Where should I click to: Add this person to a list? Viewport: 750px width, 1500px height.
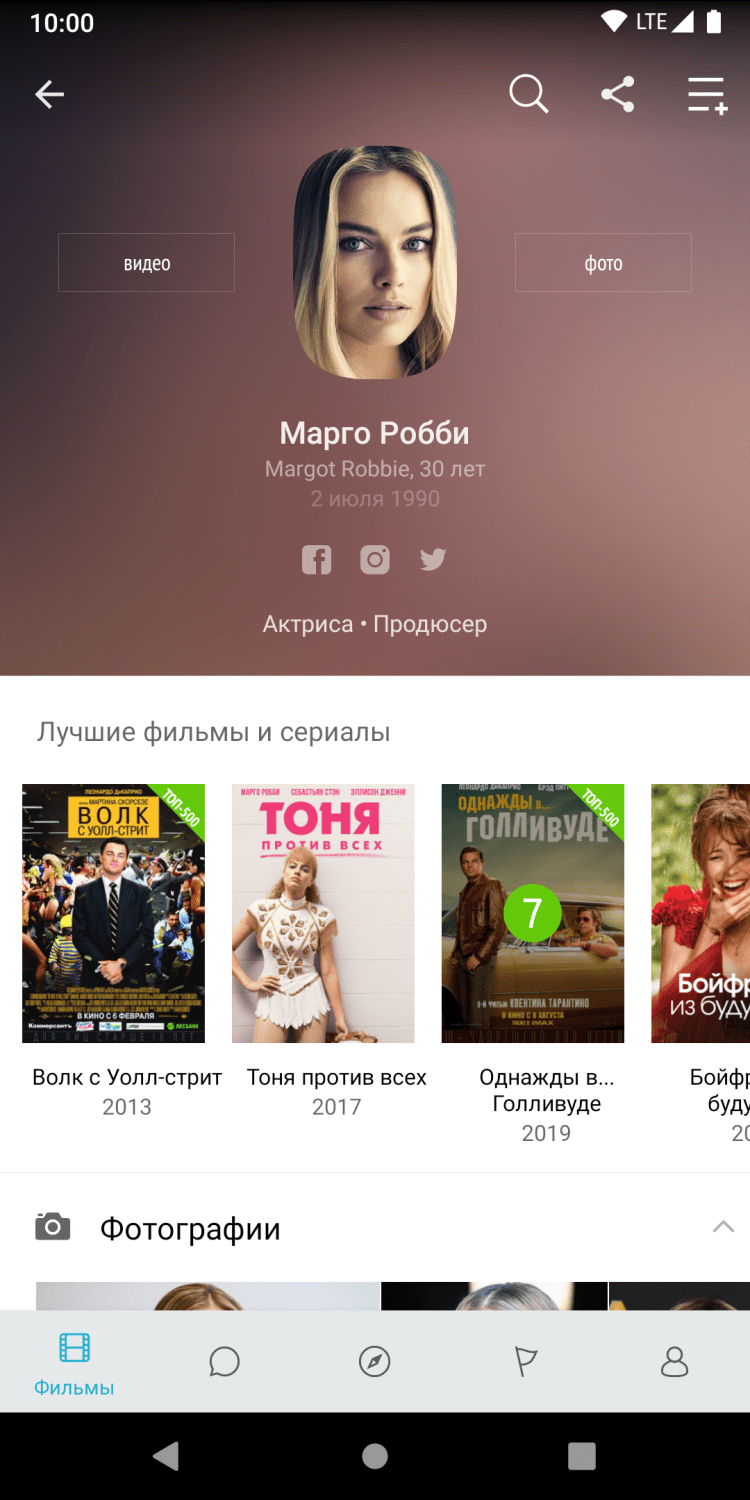[706, 96]
